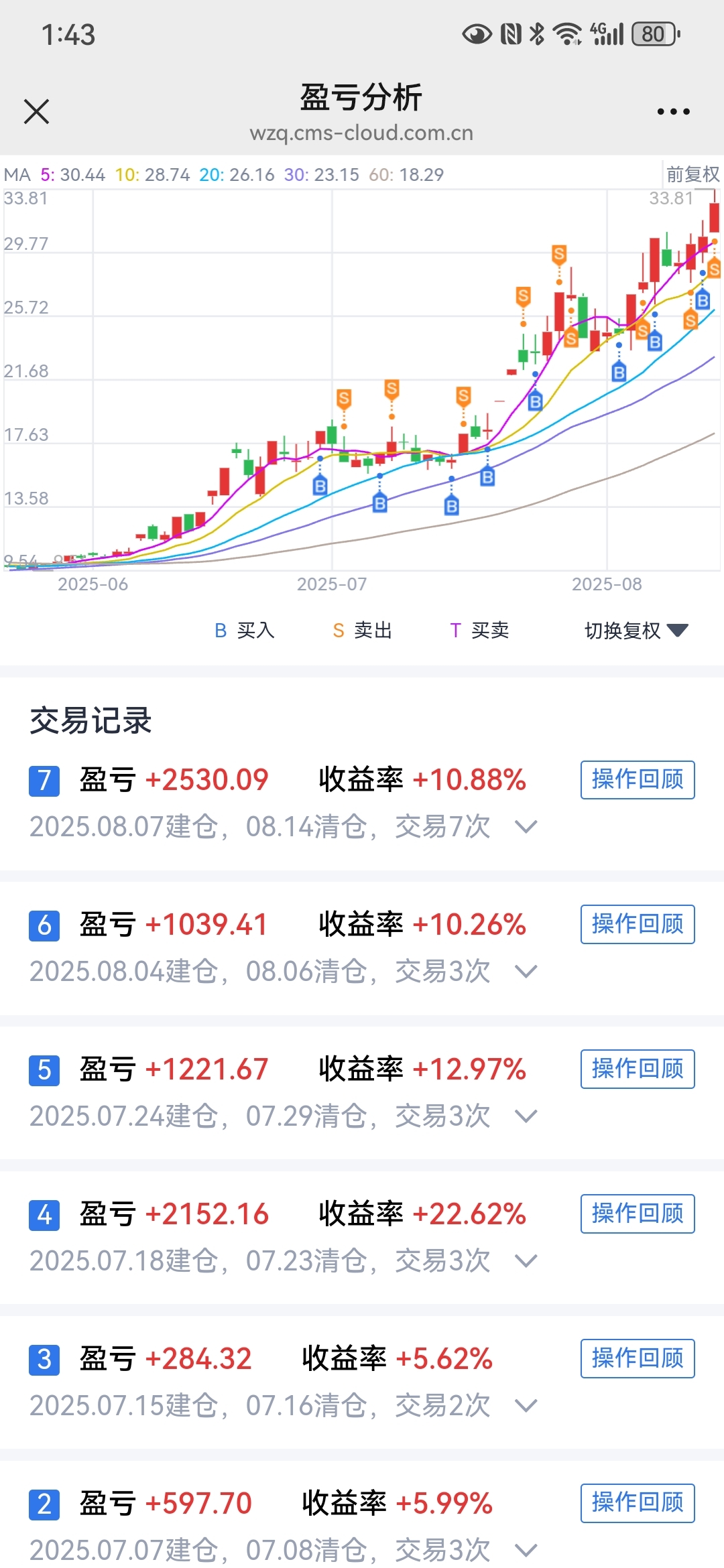Expand details of the 07.07建仓 trade
This screenshot has height=1568, width=724.
click(x=526, y=1551)
